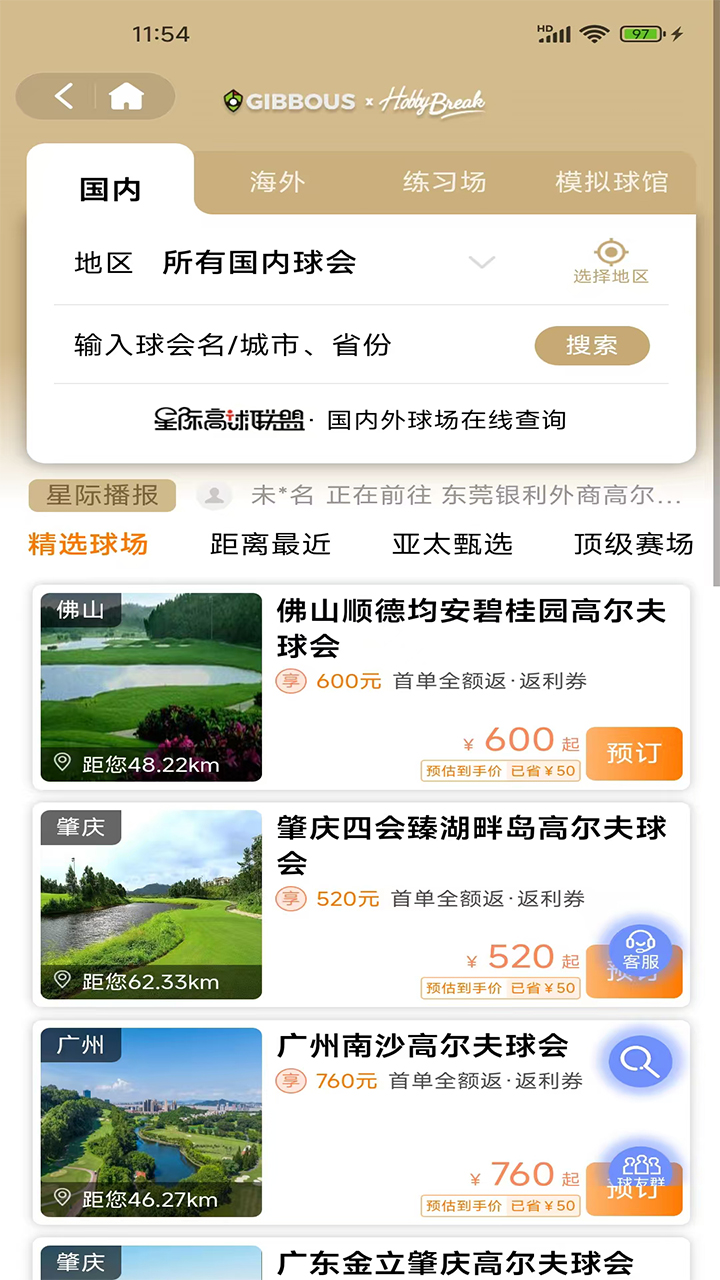
Task: Switch to the 模拟球馆 tab
Action: coord(610,182)
